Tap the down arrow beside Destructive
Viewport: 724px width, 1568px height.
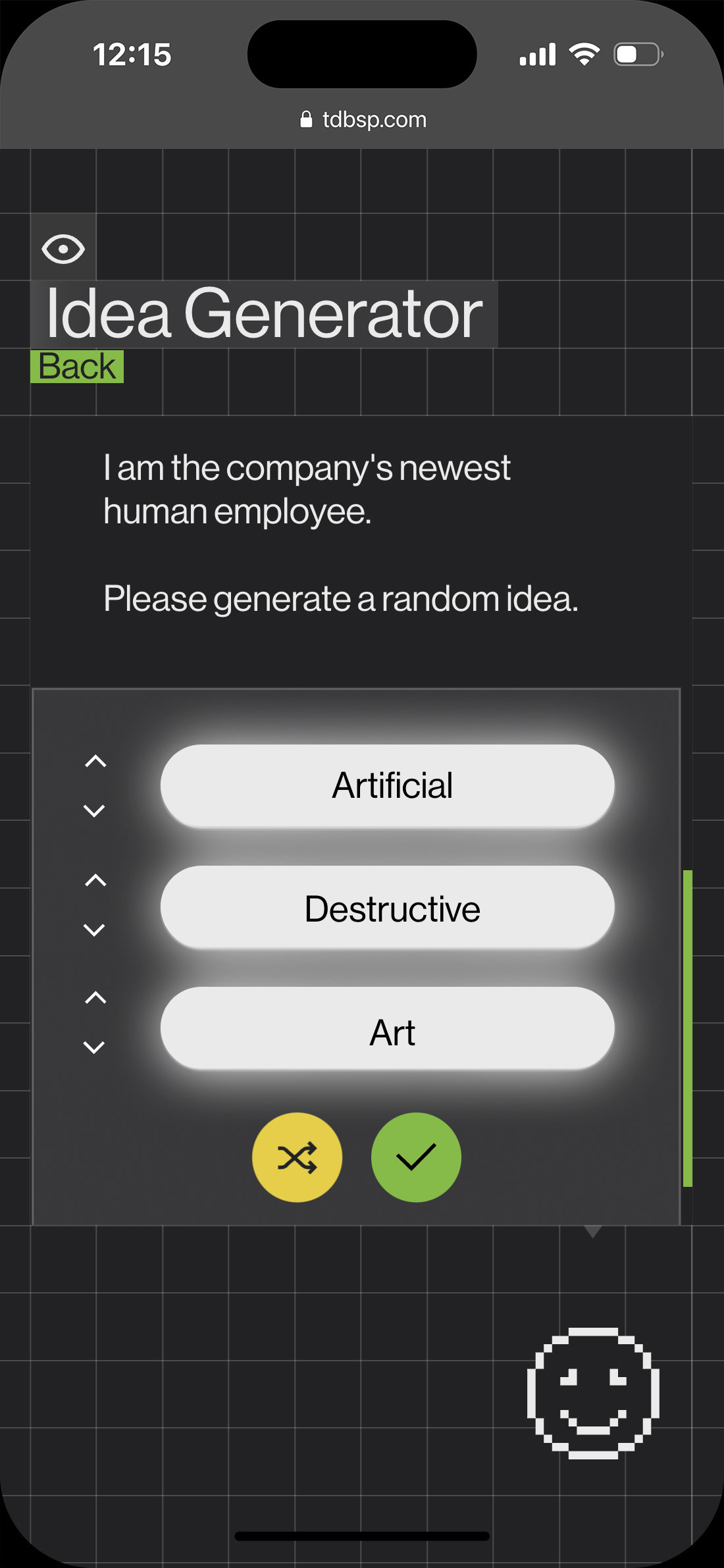tap(95, 929)
